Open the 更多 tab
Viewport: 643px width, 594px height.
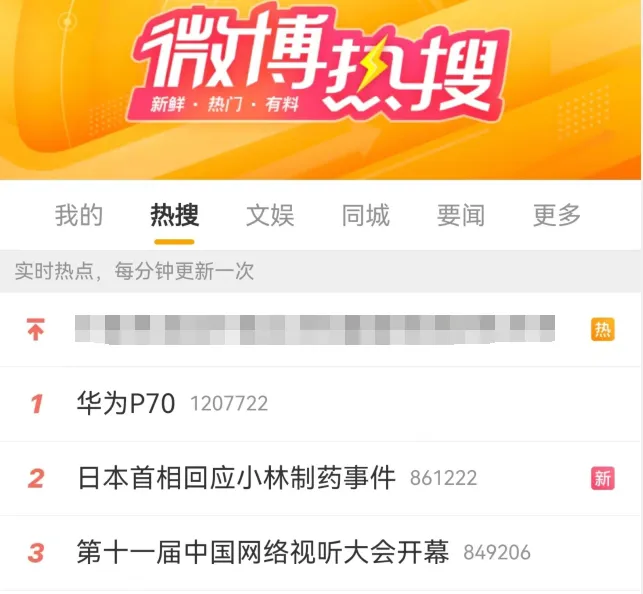(x=557, y=215)
